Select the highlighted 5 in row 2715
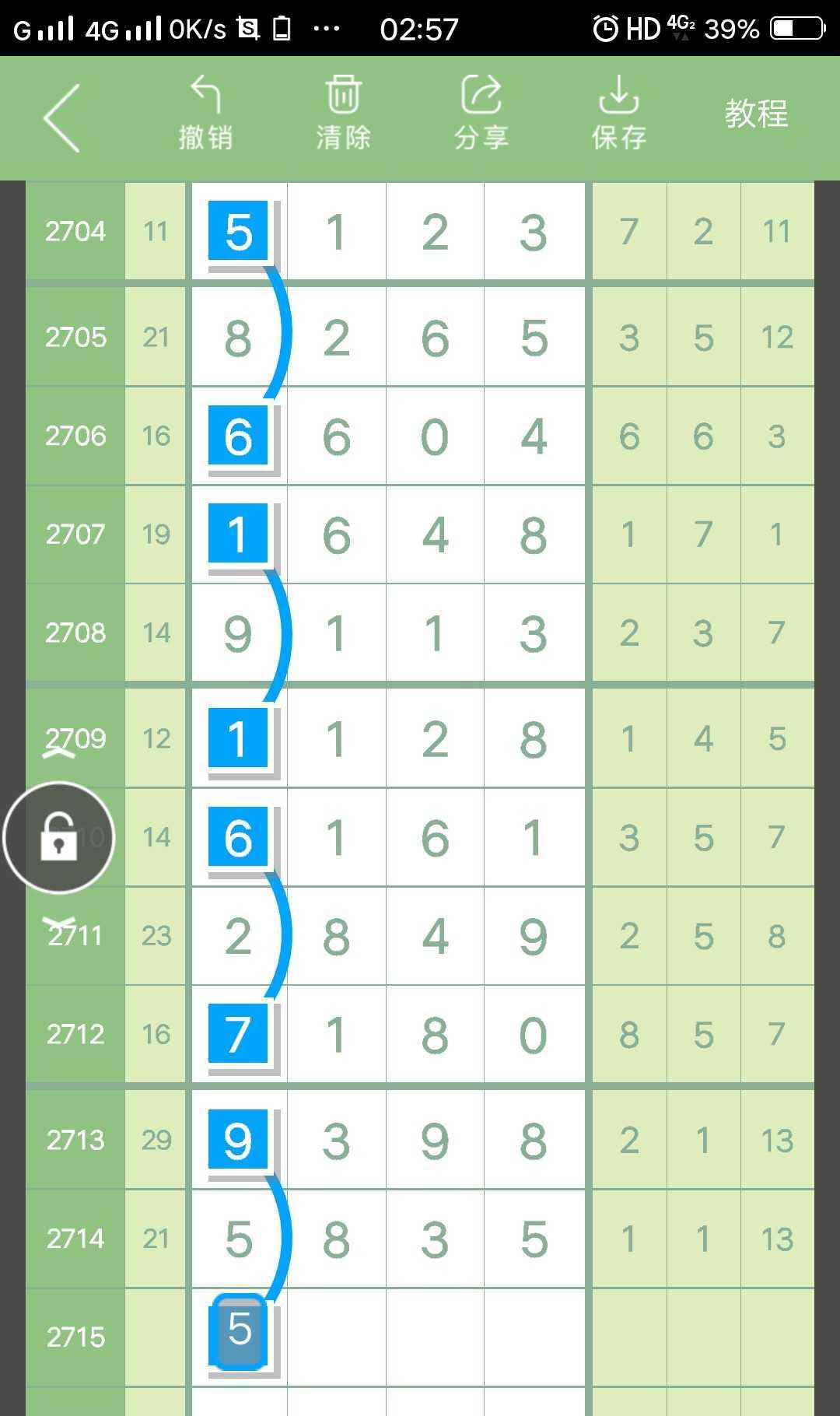 click(x=238, y=1330)
